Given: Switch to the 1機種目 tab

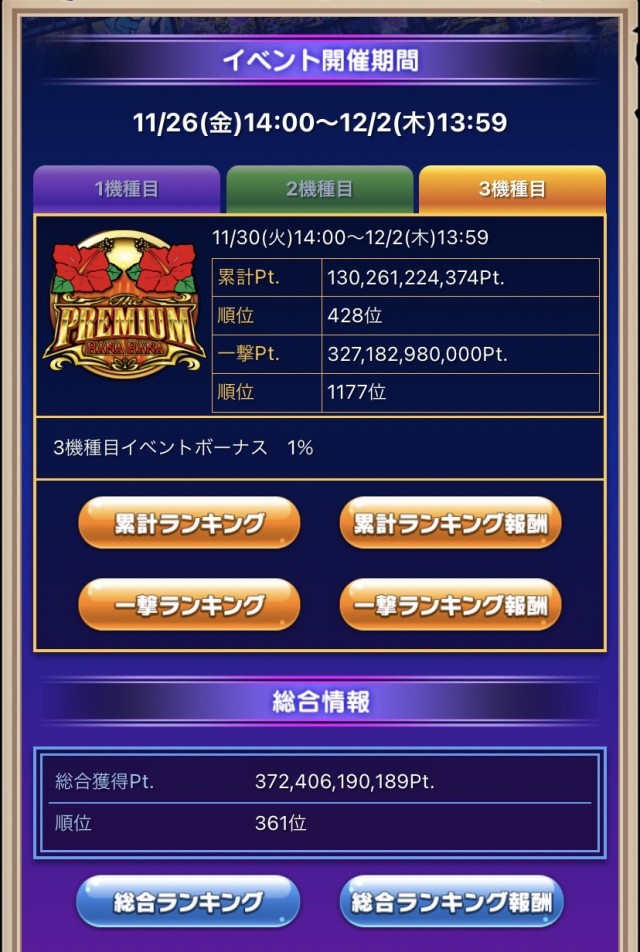Looking at the screenshot, I should (126, 189).
